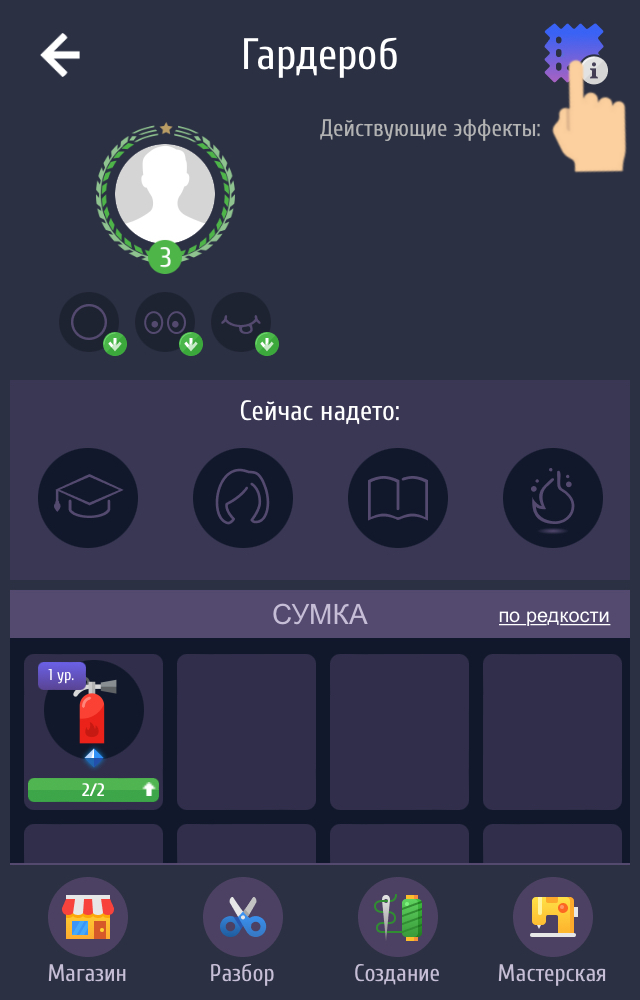Select the eyes slot

tap(165, 322)
